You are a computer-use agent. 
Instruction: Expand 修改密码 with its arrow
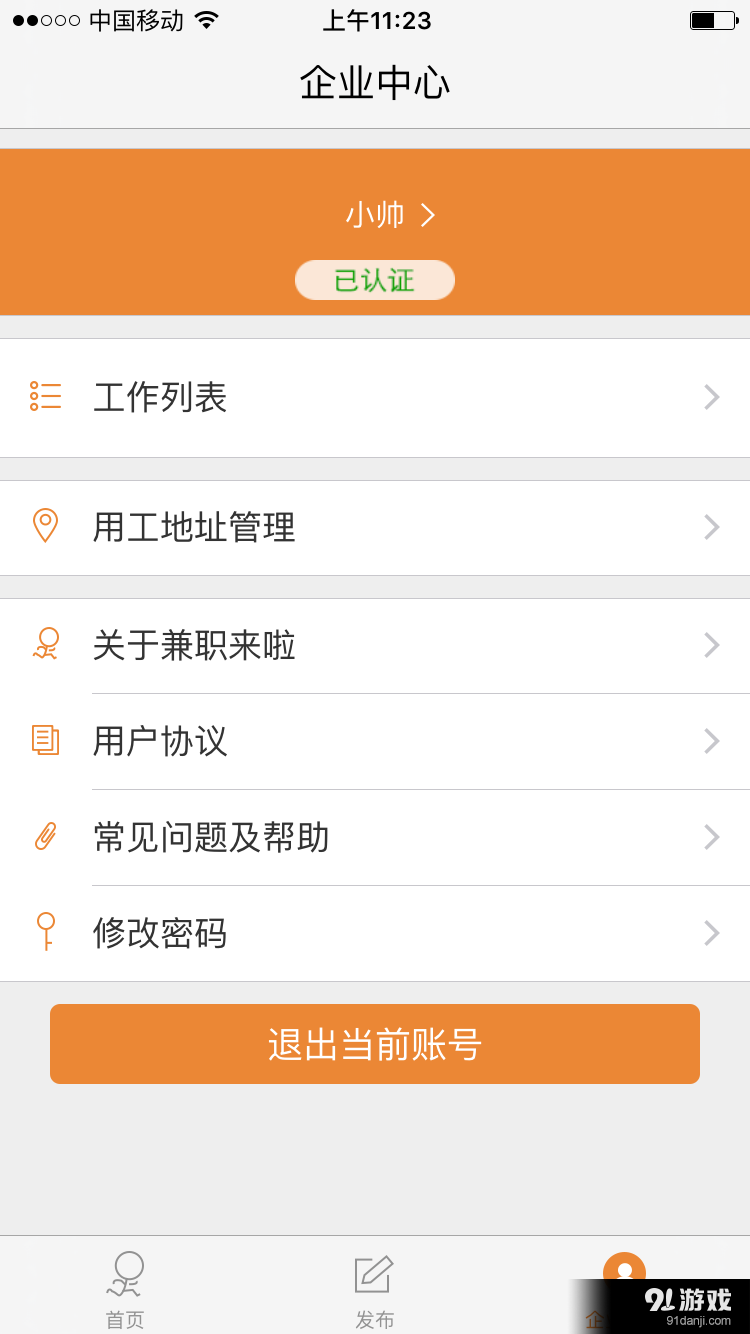pos(710,933)
